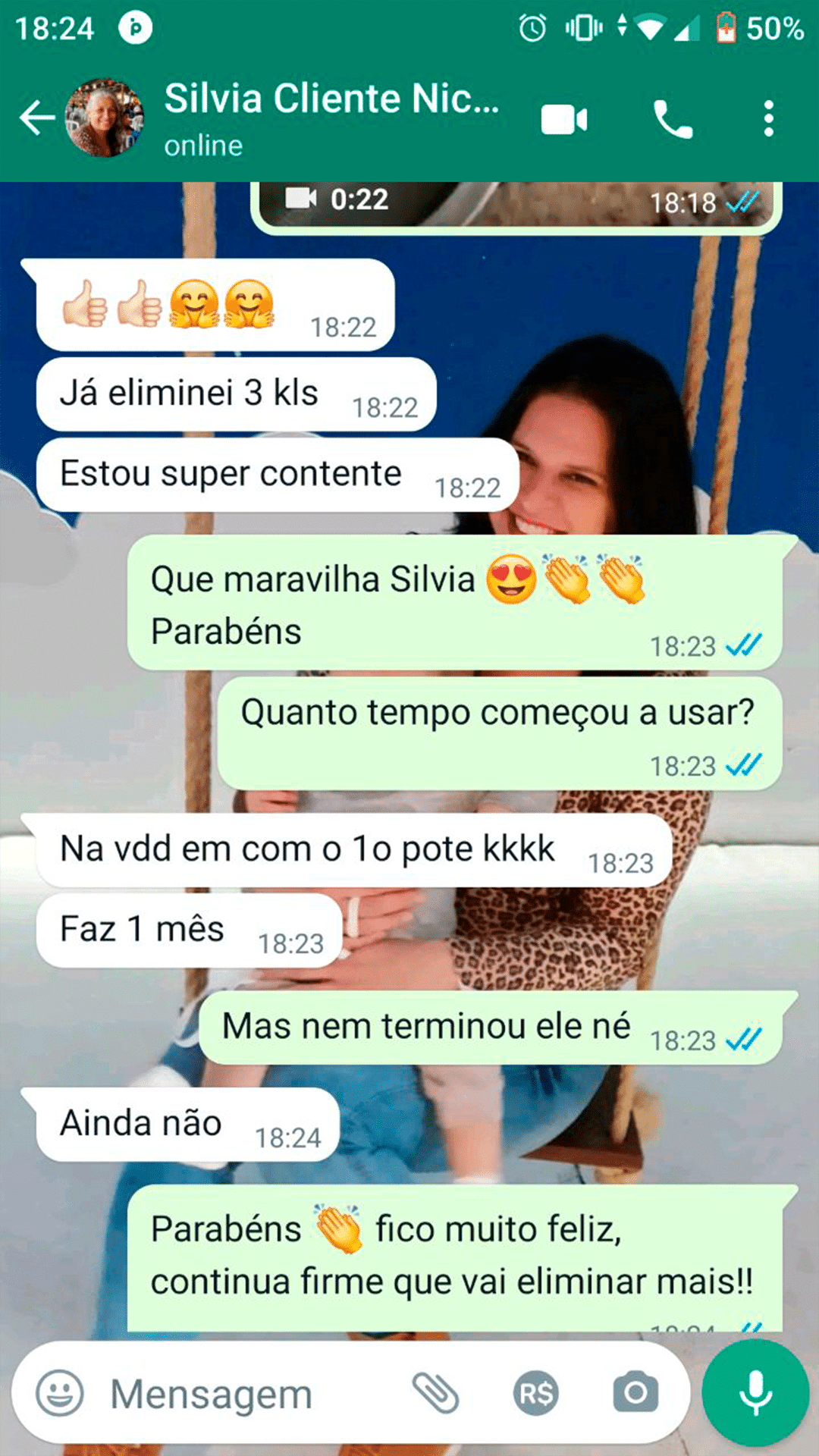Open Silvia Cliente's contact info
Image resolution: width=819 pixels, height=1456 pixels.
(x=331, y=118)
